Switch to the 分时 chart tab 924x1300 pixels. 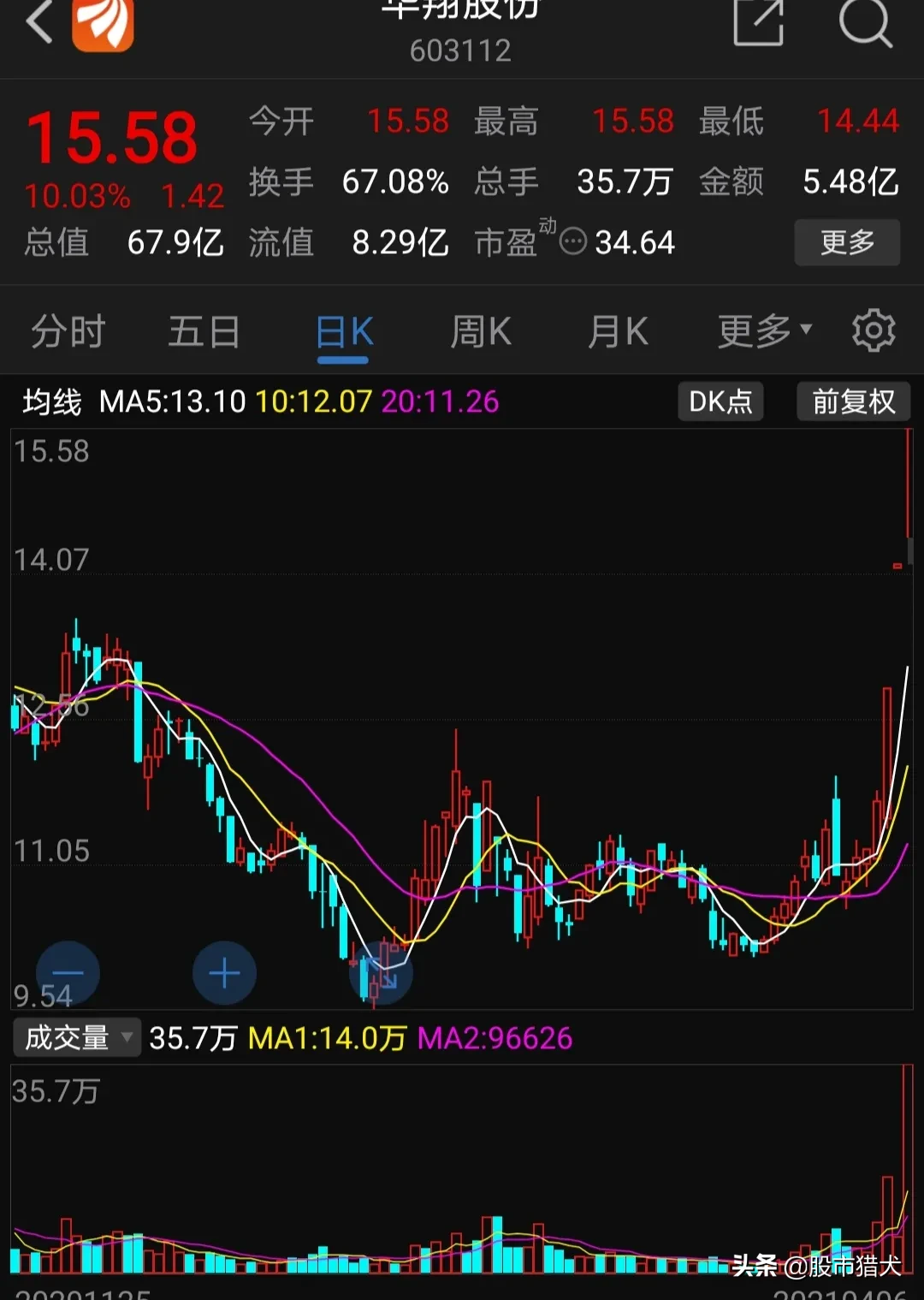tap(68, 332)
